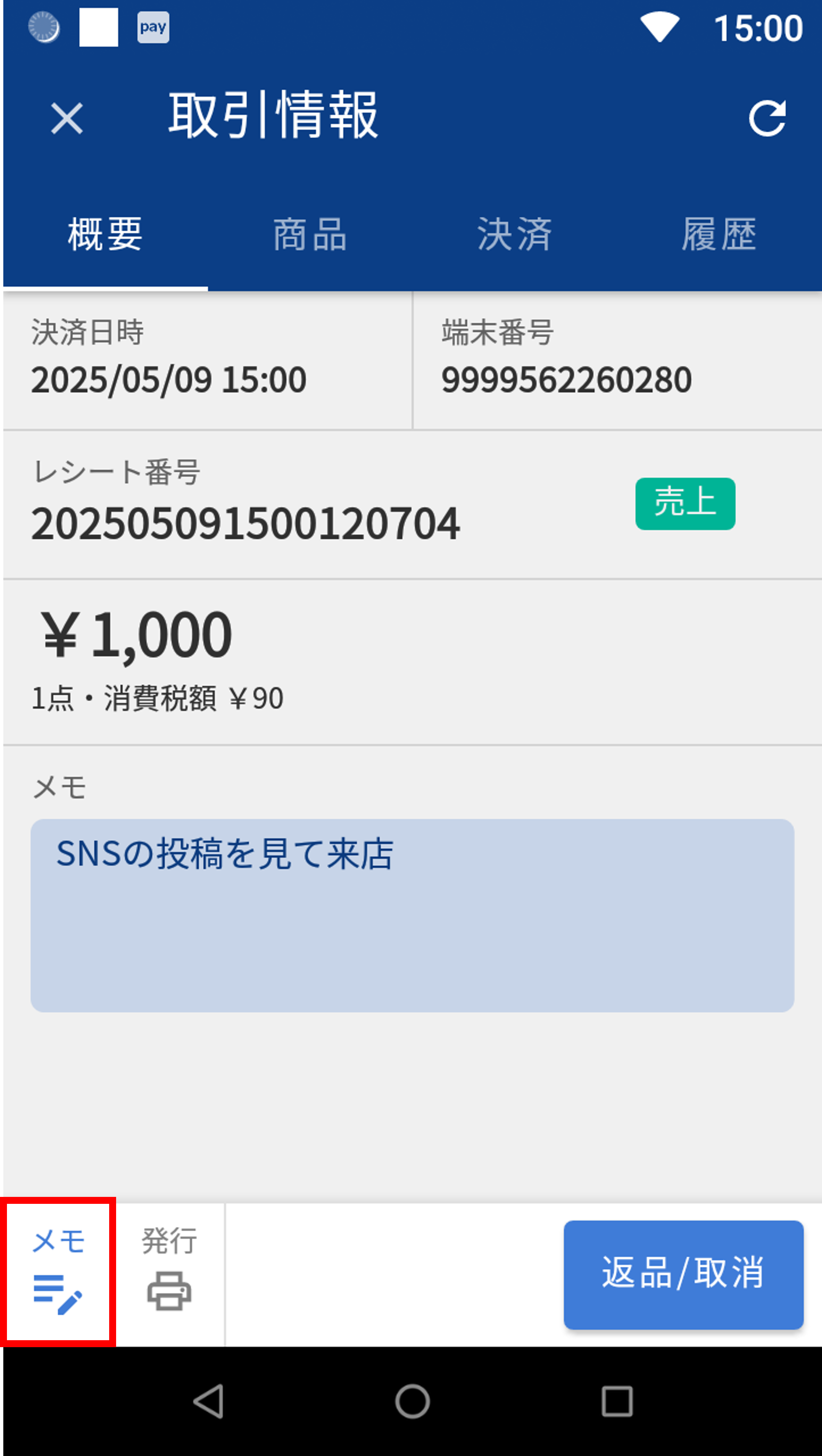Start a 返品/取消 for this transaction
Screen dimensions: 822x1456
click(683, 1274)
